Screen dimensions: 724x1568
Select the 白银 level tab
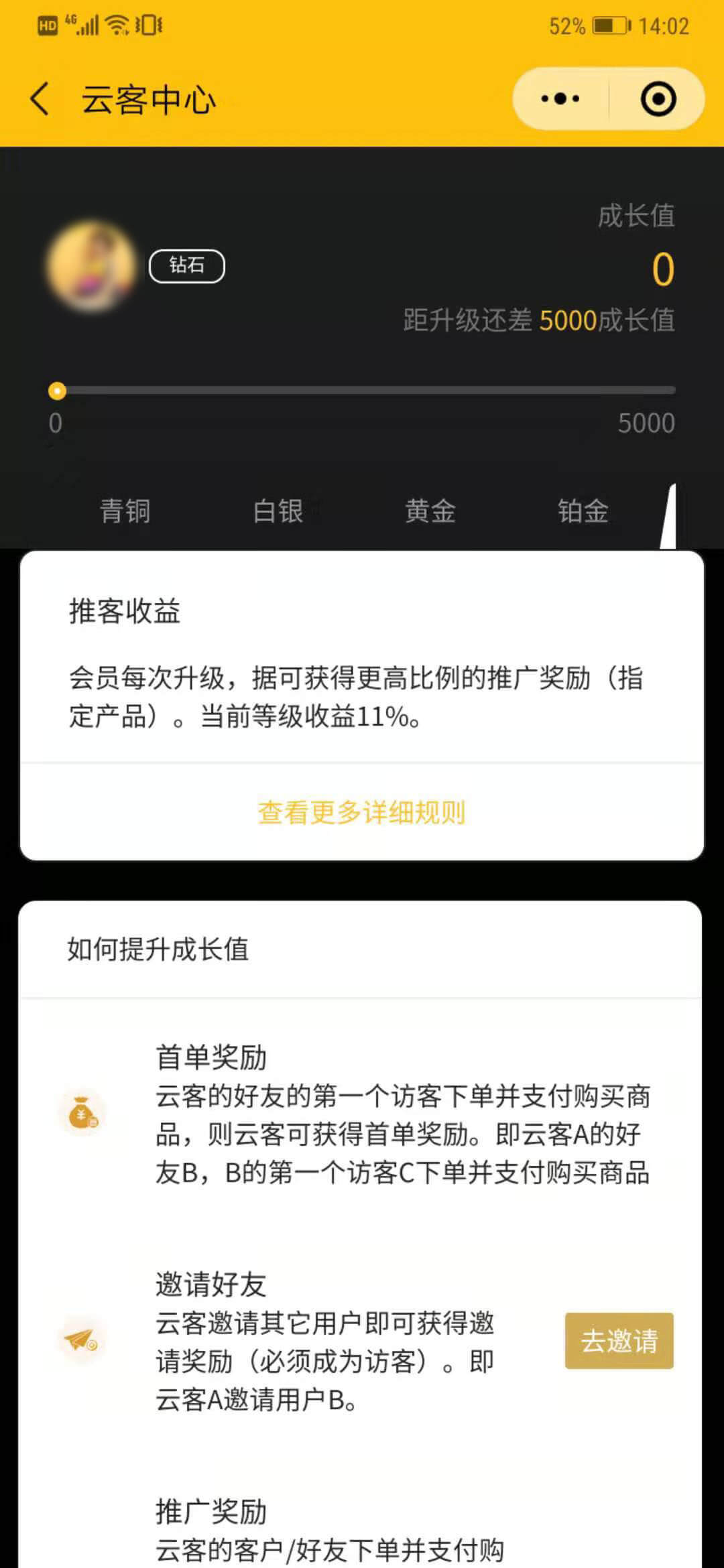278,511
